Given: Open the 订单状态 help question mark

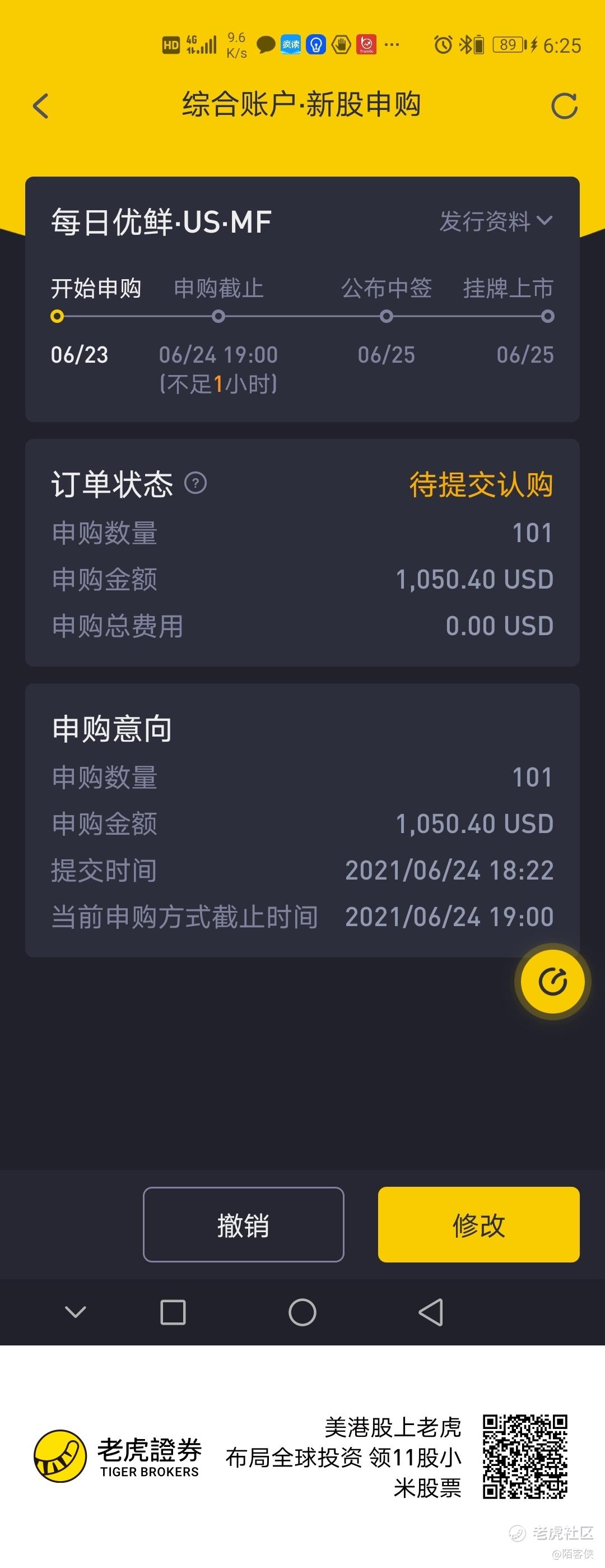Looking at the screenshot, I should click(x=195, y=483).
